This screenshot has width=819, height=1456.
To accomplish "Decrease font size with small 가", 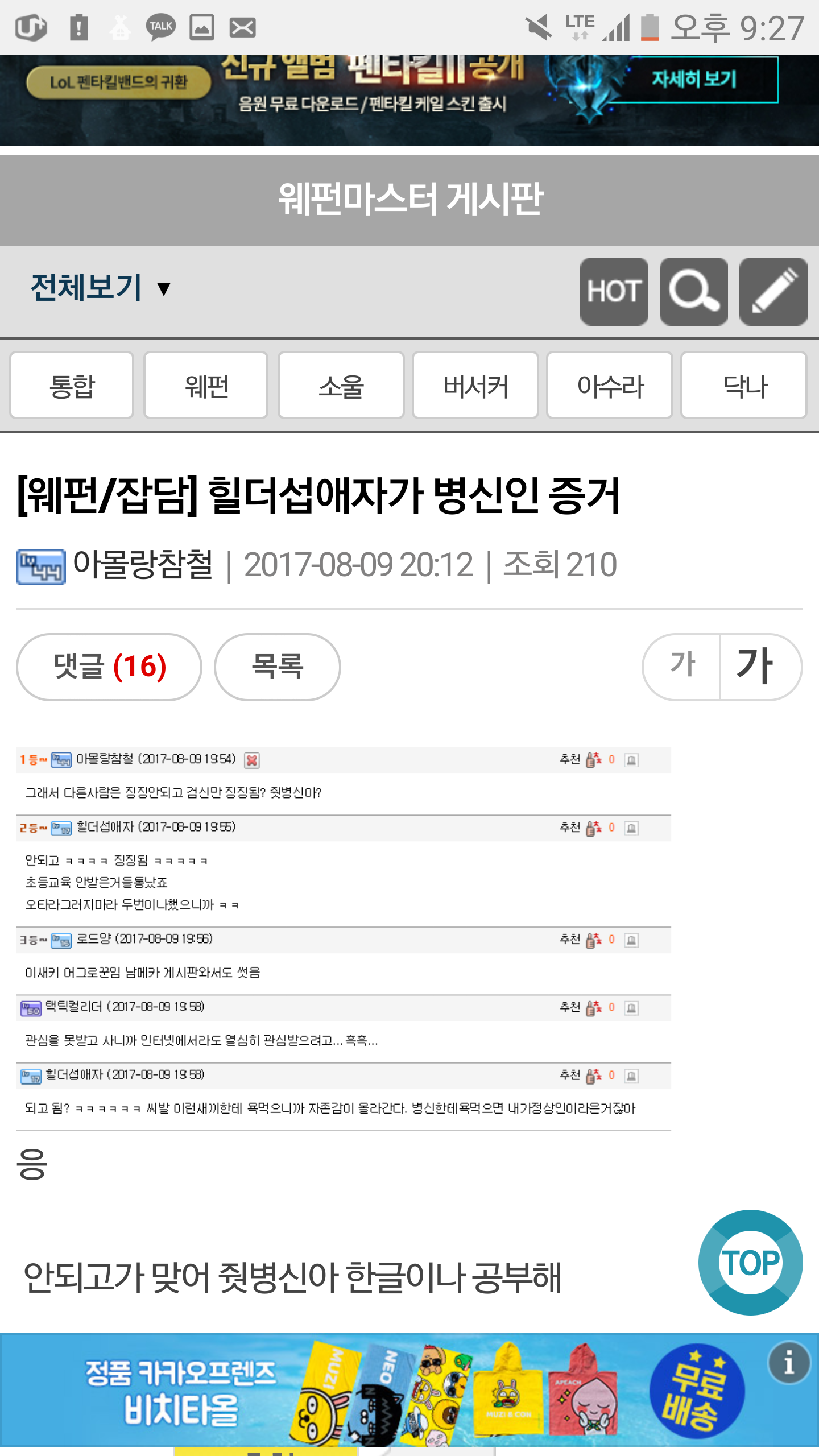I will 682,667.
